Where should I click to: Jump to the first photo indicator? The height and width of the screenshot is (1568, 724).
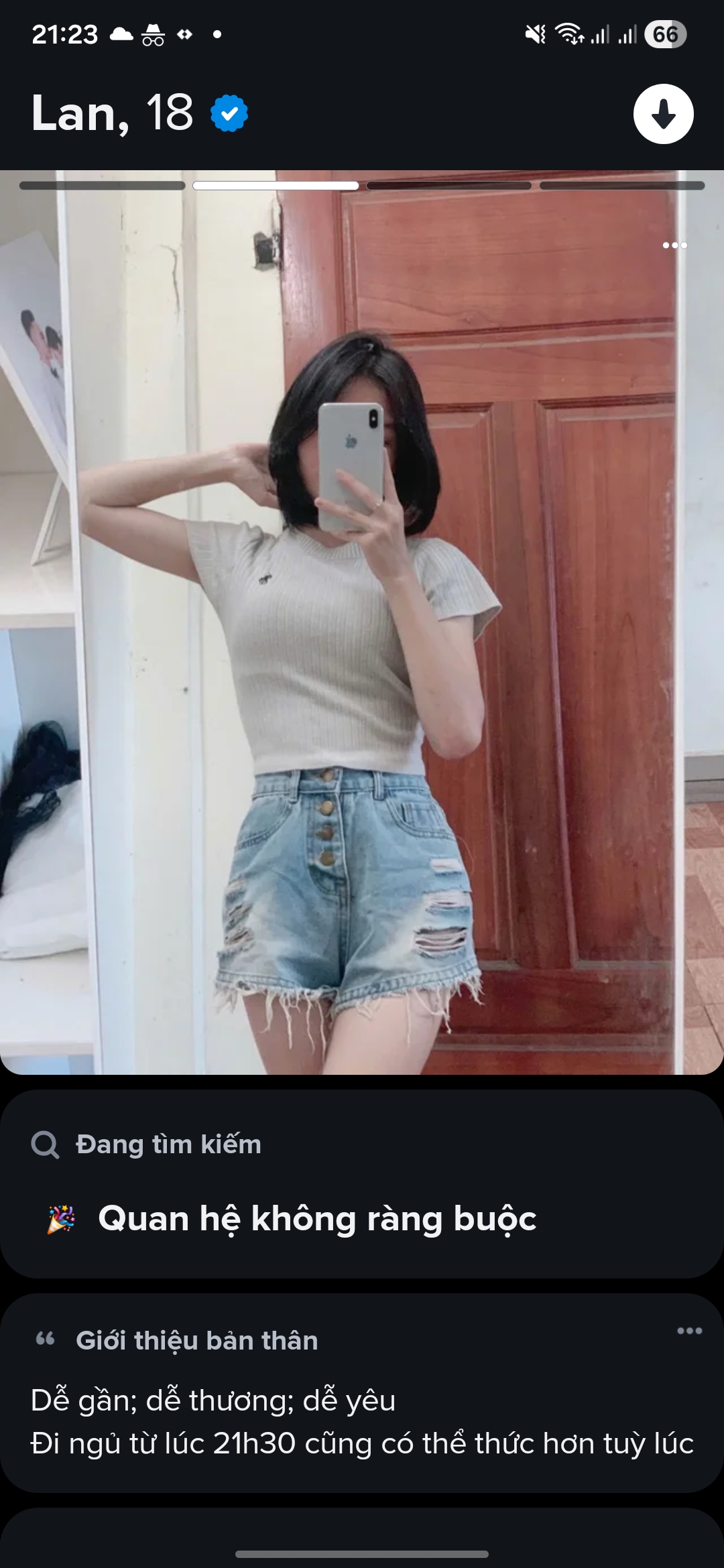coord(102,186)
